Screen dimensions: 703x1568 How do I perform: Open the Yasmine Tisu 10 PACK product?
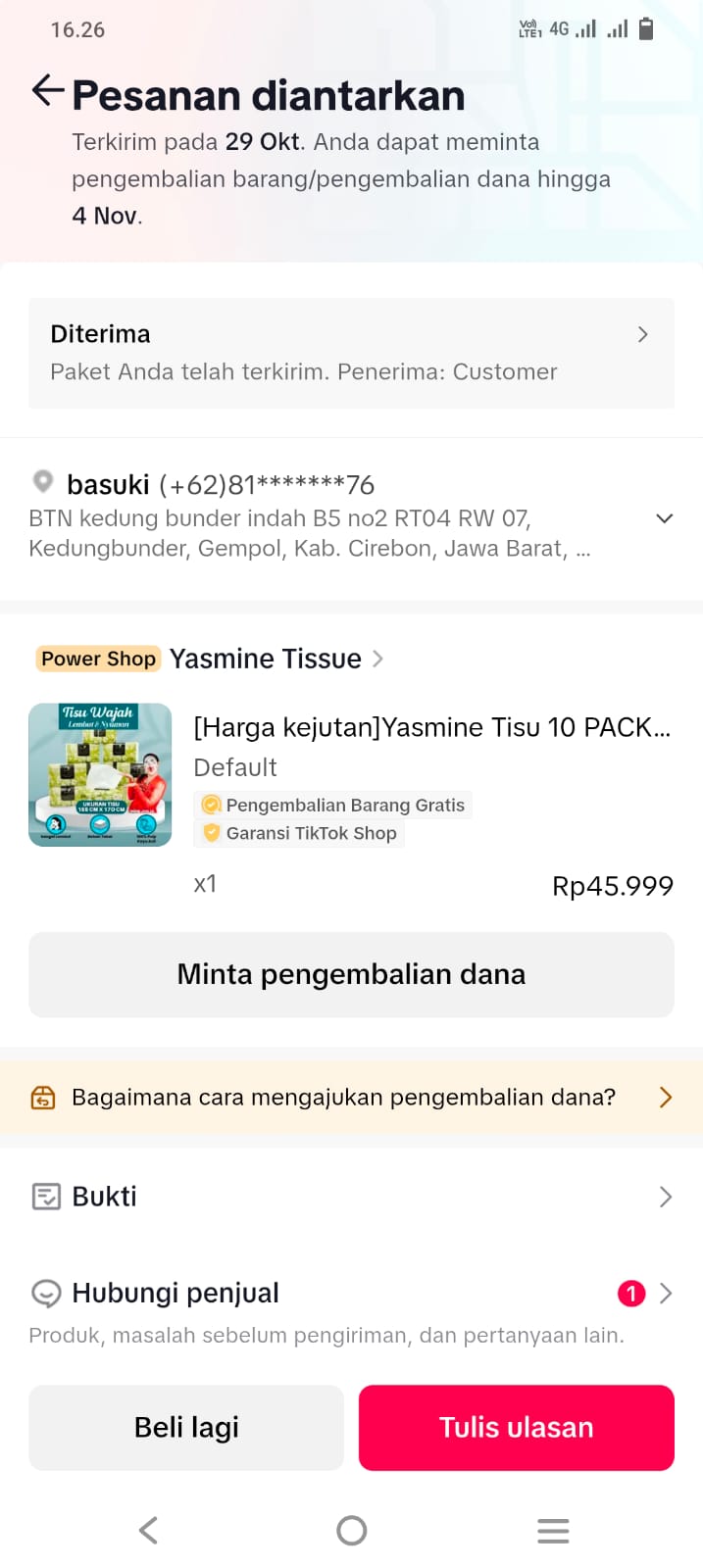point(431,727)
